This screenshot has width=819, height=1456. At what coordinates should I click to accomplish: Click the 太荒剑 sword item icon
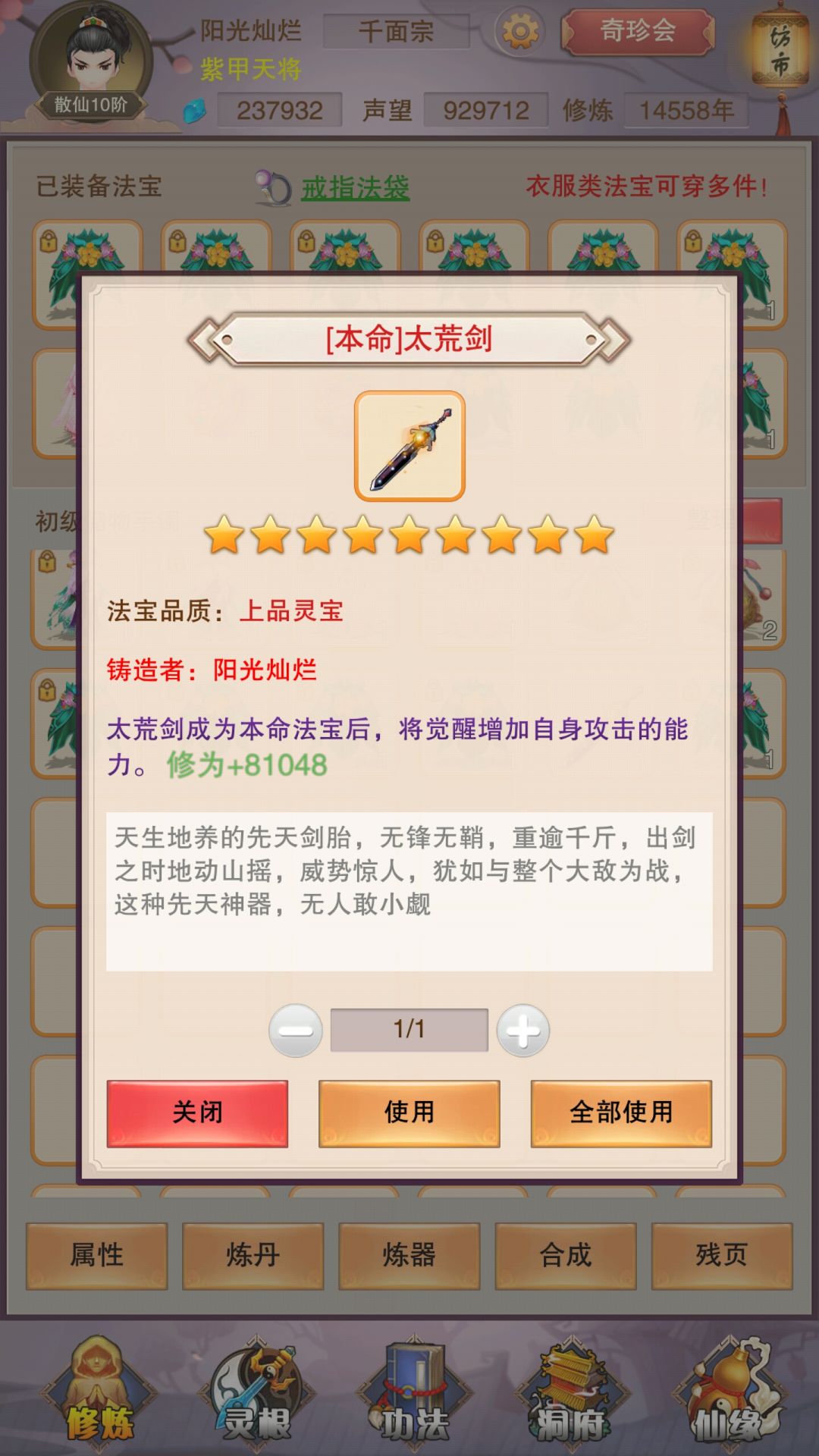[409, 447]
